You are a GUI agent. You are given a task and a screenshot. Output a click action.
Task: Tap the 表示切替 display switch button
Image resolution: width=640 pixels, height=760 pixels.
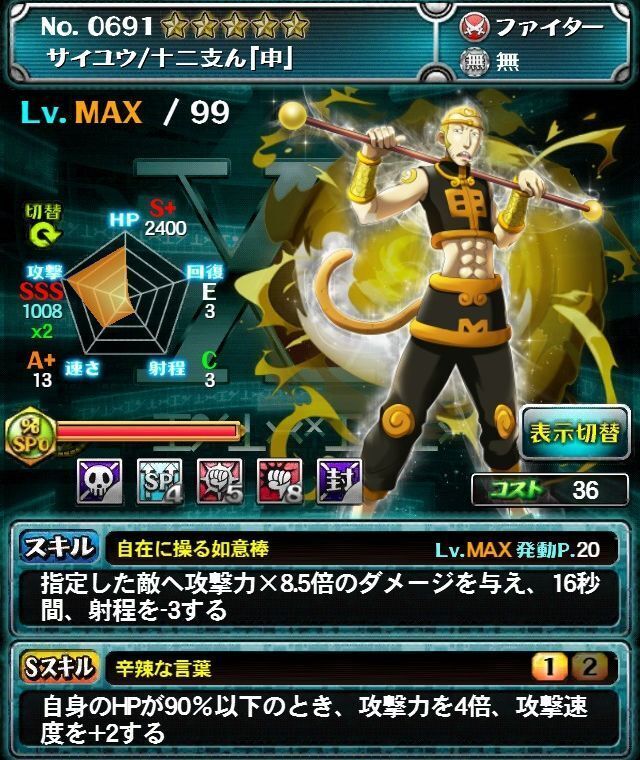574,433
